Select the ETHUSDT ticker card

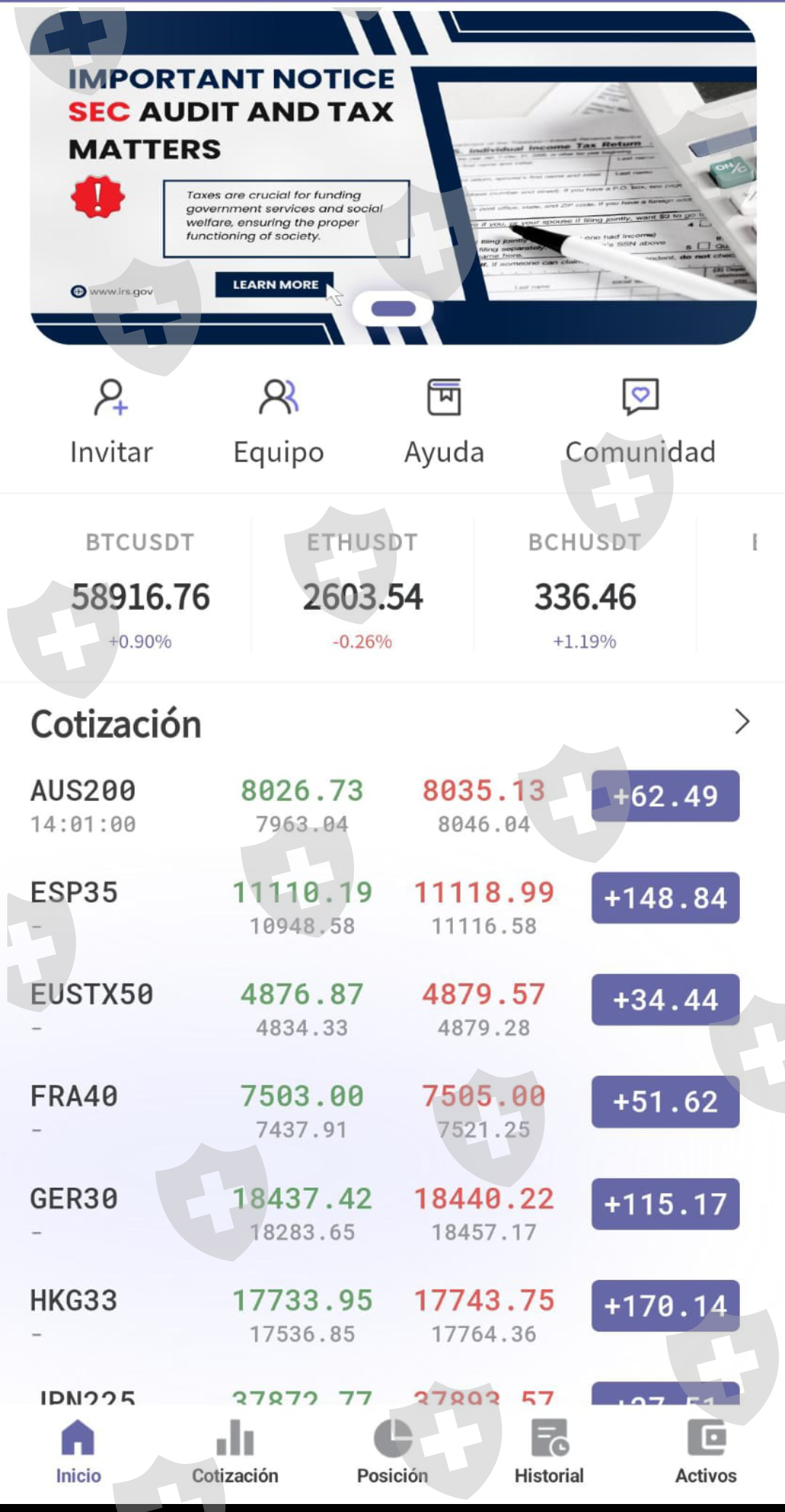click(363, 590)
